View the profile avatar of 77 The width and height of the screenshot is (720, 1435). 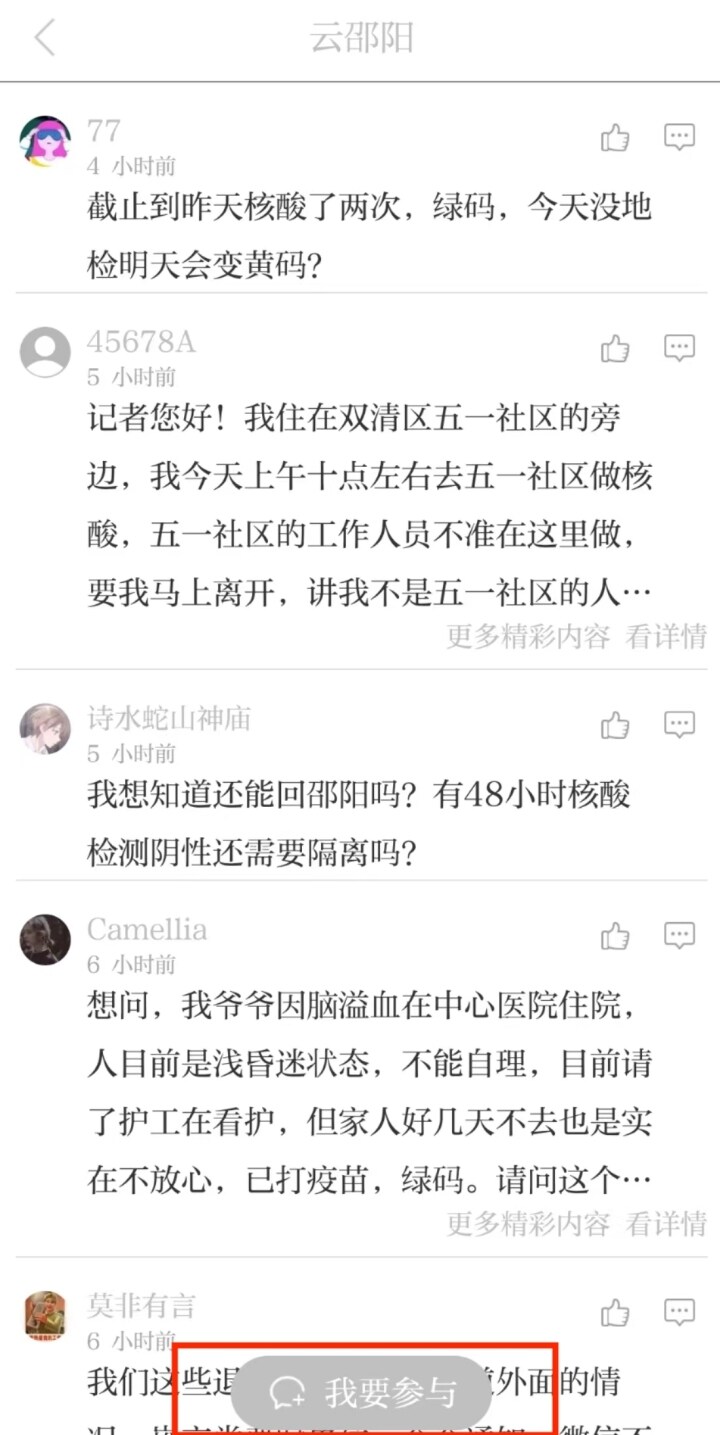(x=45, y=142)
